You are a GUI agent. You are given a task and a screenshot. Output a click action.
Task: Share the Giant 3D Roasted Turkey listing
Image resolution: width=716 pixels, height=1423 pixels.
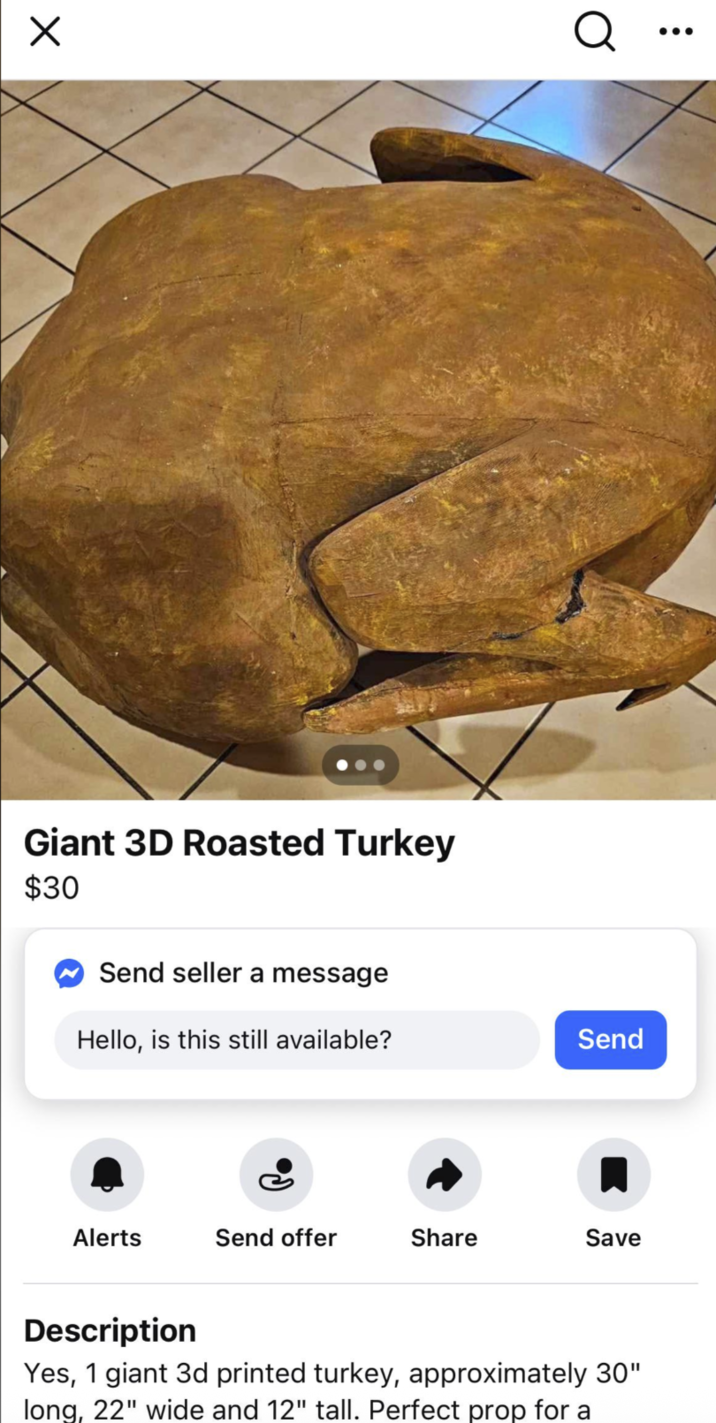[x=444, y=1175]
